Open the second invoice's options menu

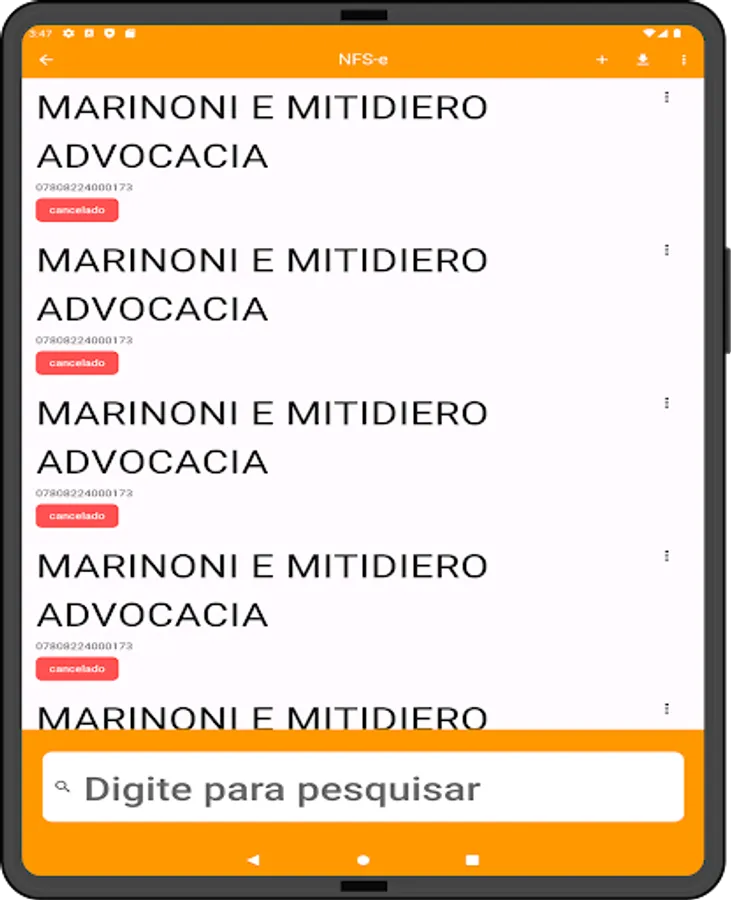pos(666,250)
